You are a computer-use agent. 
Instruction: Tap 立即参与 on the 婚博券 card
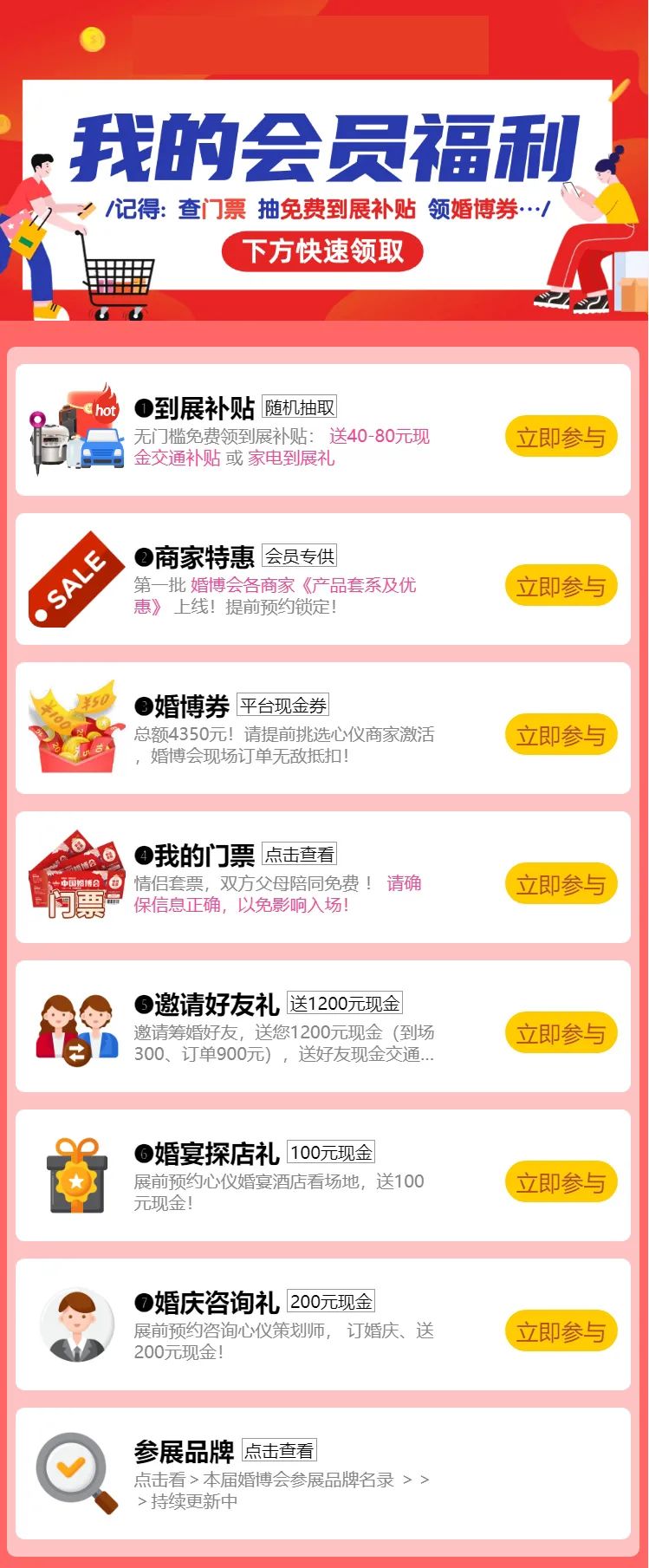[561, 735]
